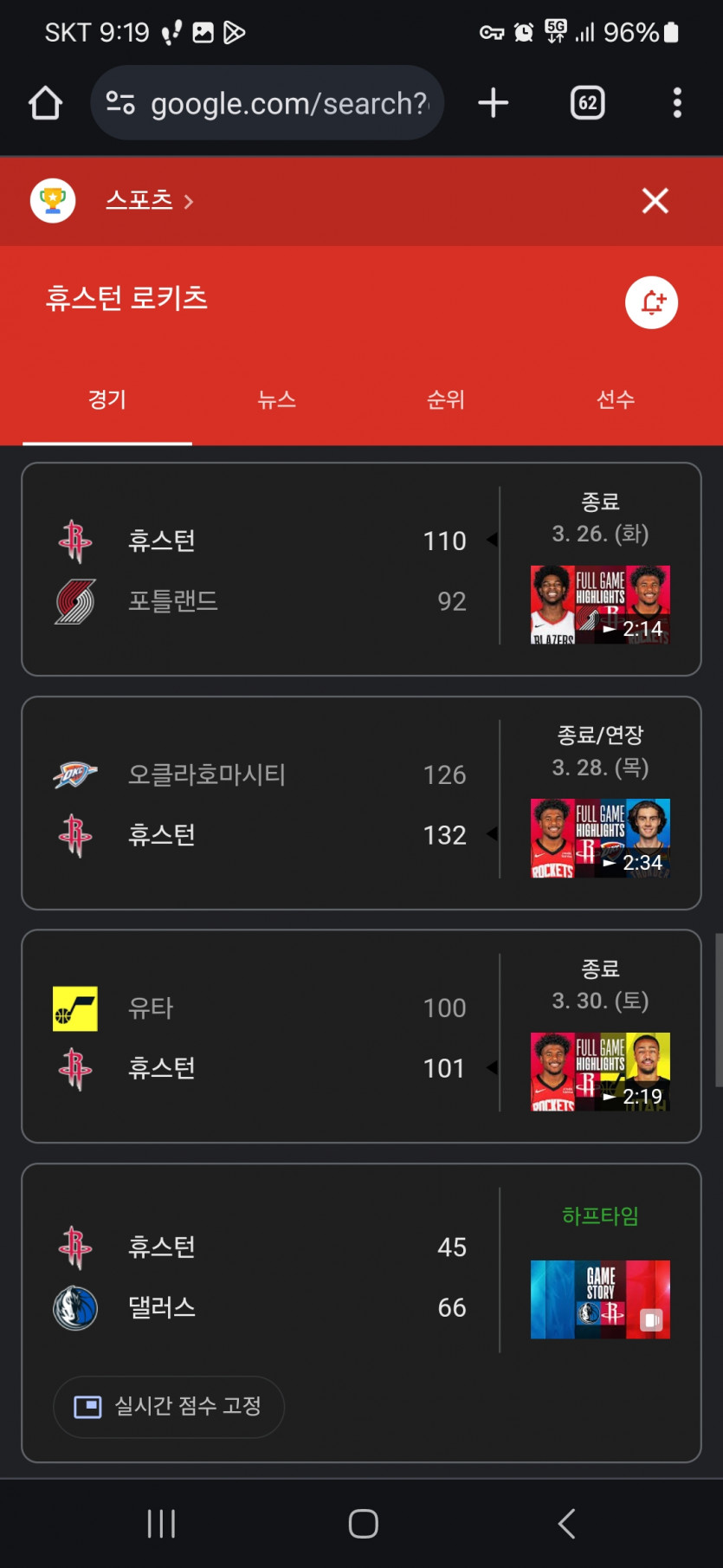Open the Game Story for 댈러스 match
This screenshot has width=723, height=1568.
click(600, 1299)
